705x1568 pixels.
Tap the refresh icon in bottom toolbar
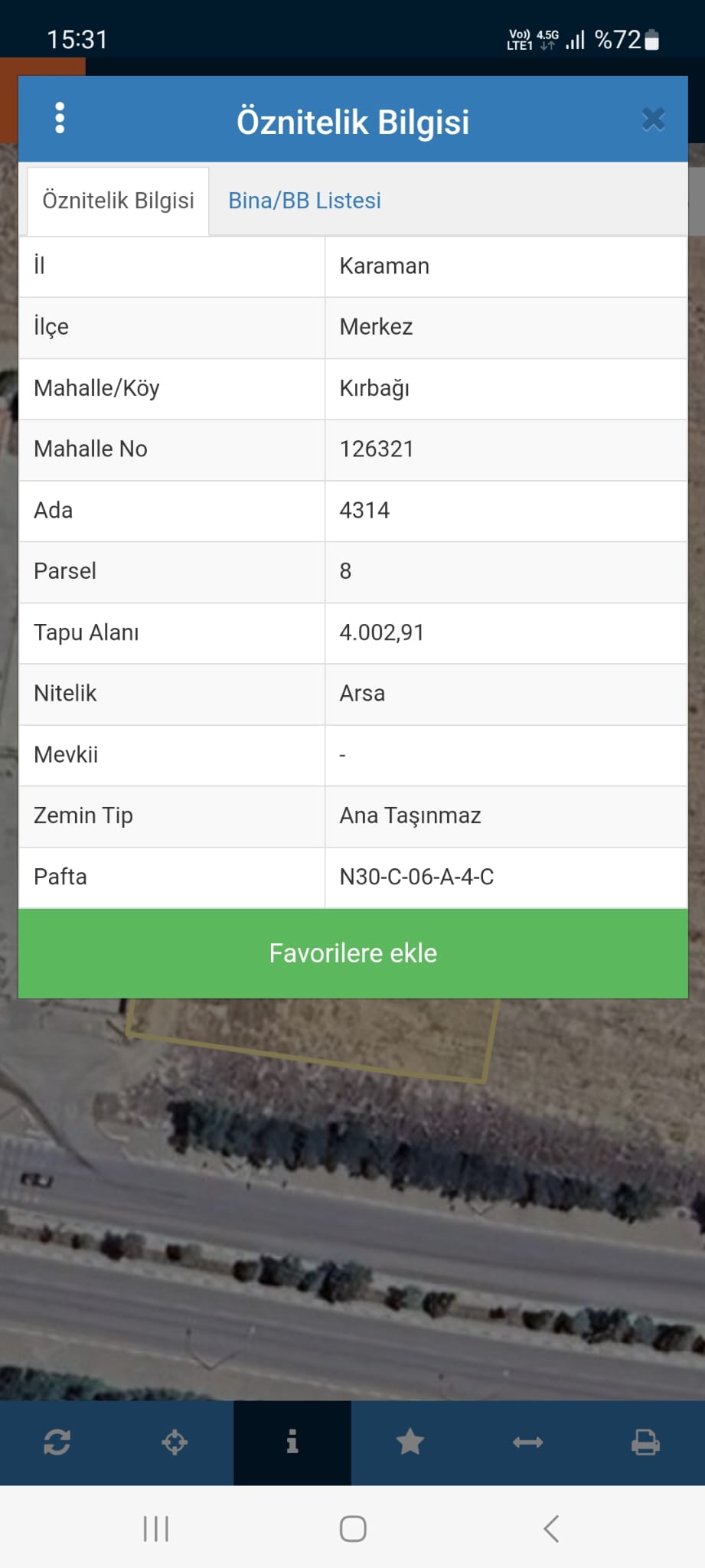57,1442
